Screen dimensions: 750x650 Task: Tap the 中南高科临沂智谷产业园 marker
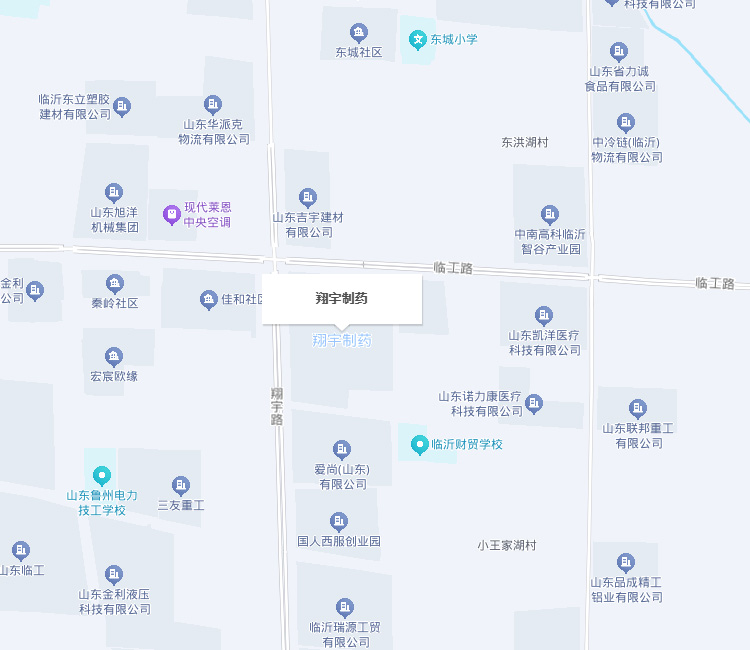(549, 214)
